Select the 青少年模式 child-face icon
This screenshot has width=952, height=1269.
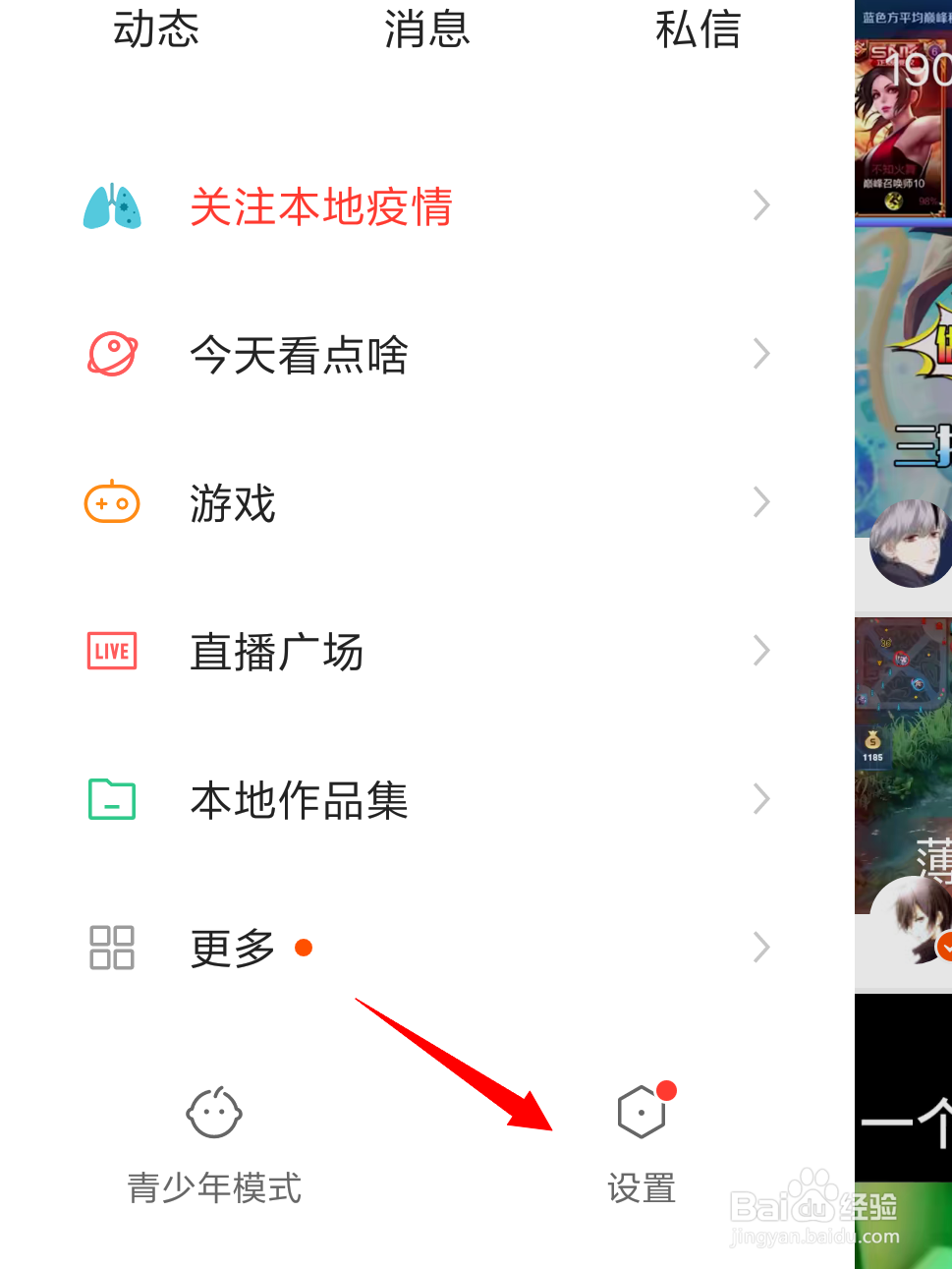coord(213,1111)
